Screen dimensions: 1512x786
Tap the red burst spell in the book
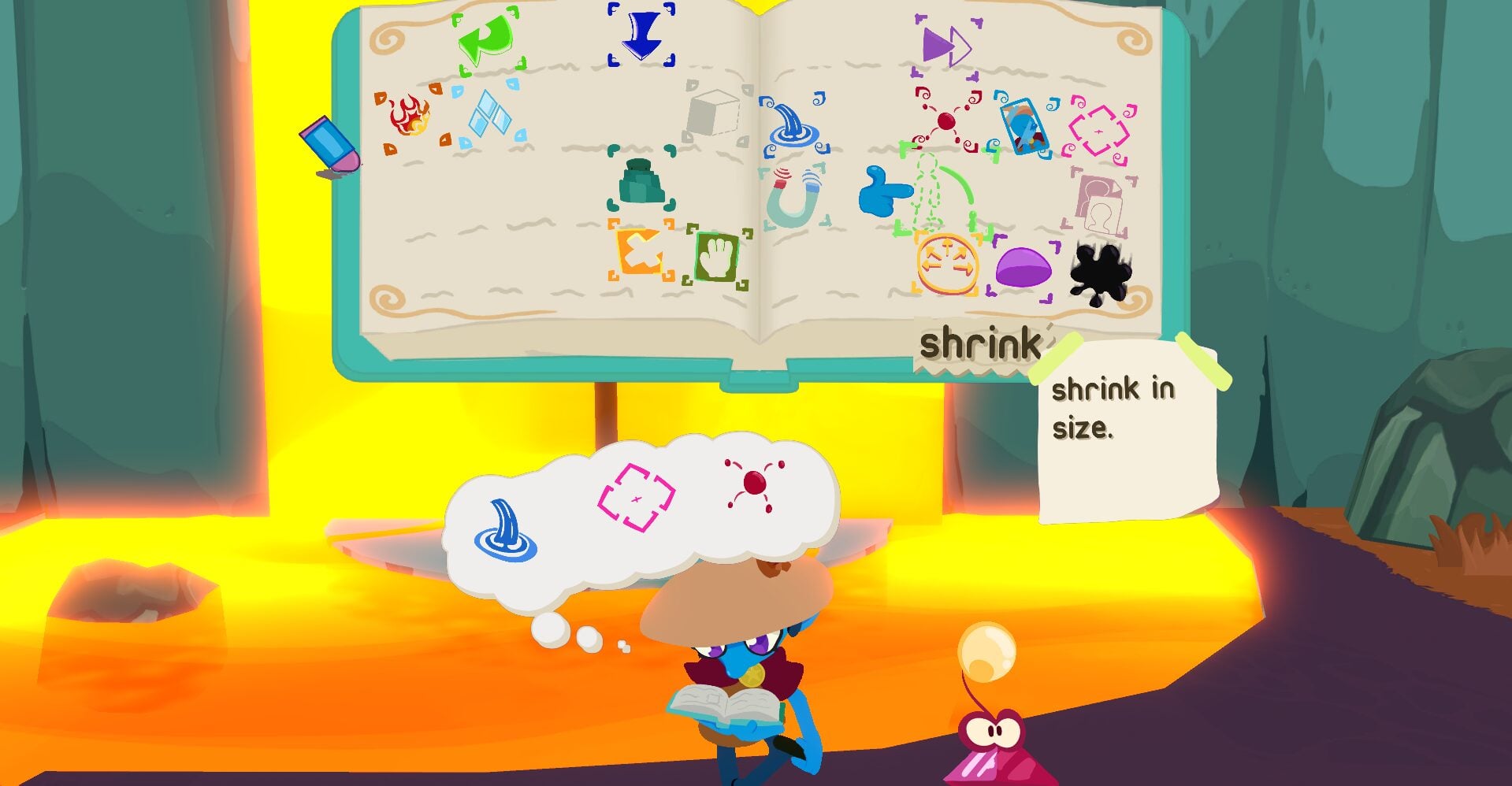[x=946, y=121]
